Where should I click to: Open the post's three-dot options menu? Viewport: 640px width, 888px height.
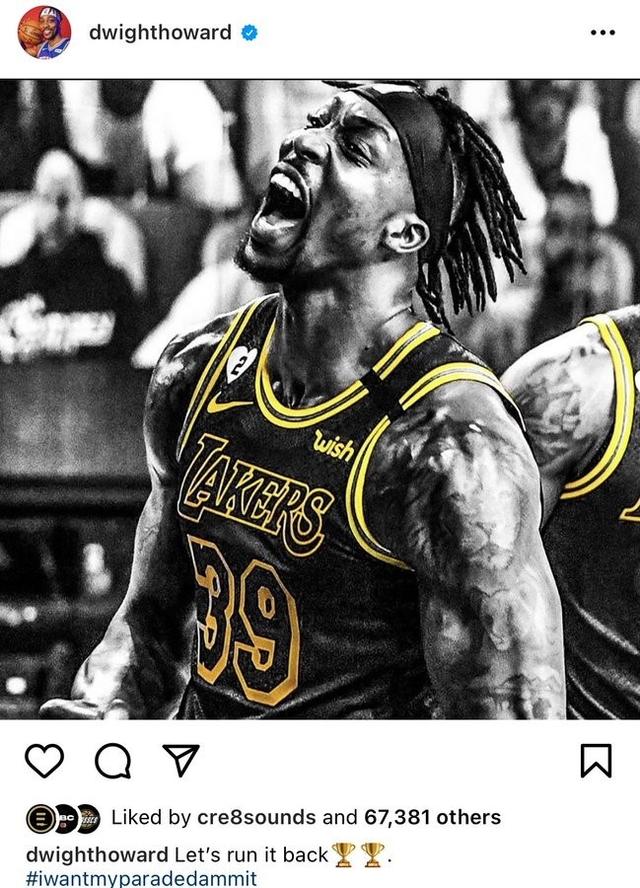click(602, 33)
